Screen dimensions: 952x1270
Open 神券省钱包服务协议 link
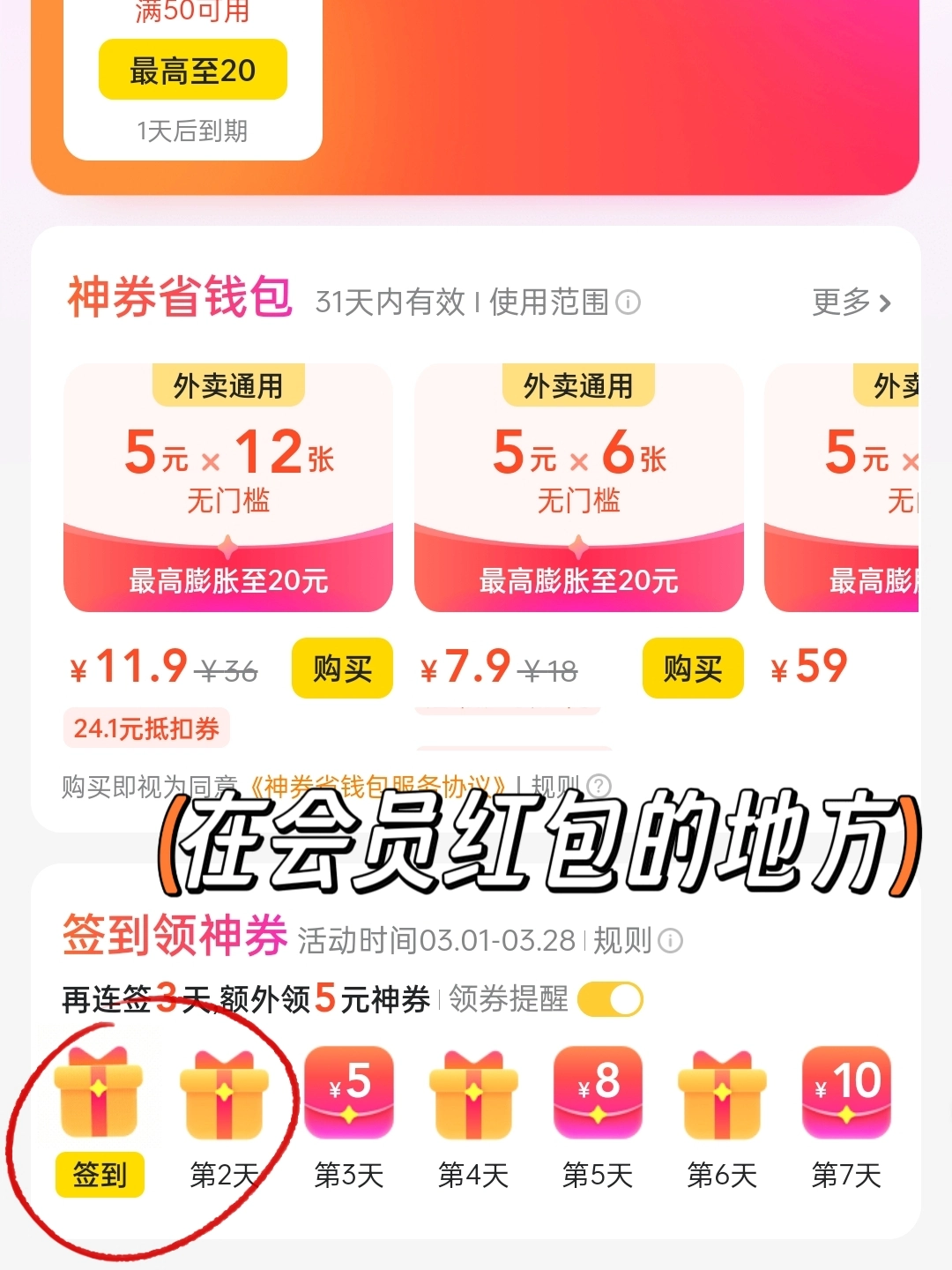[x=377, y=784]
